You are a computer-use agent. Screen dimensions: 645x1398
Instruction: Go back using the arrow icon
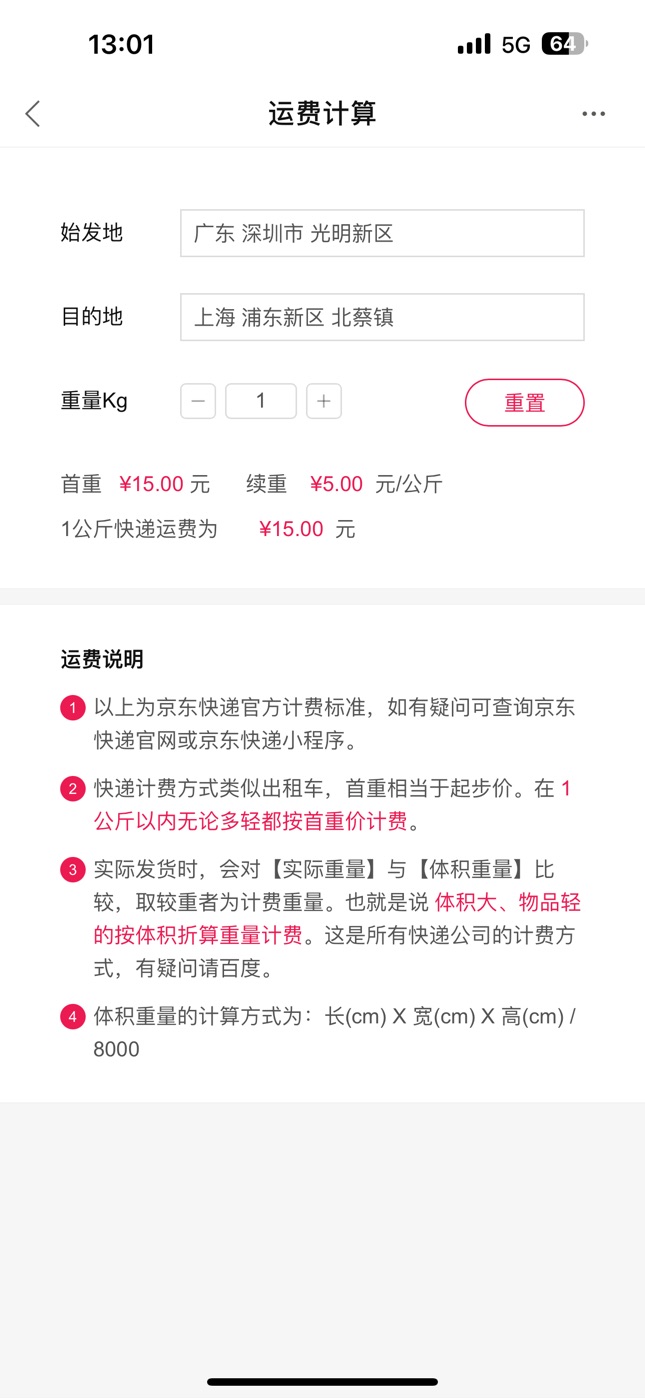[33, 114]
